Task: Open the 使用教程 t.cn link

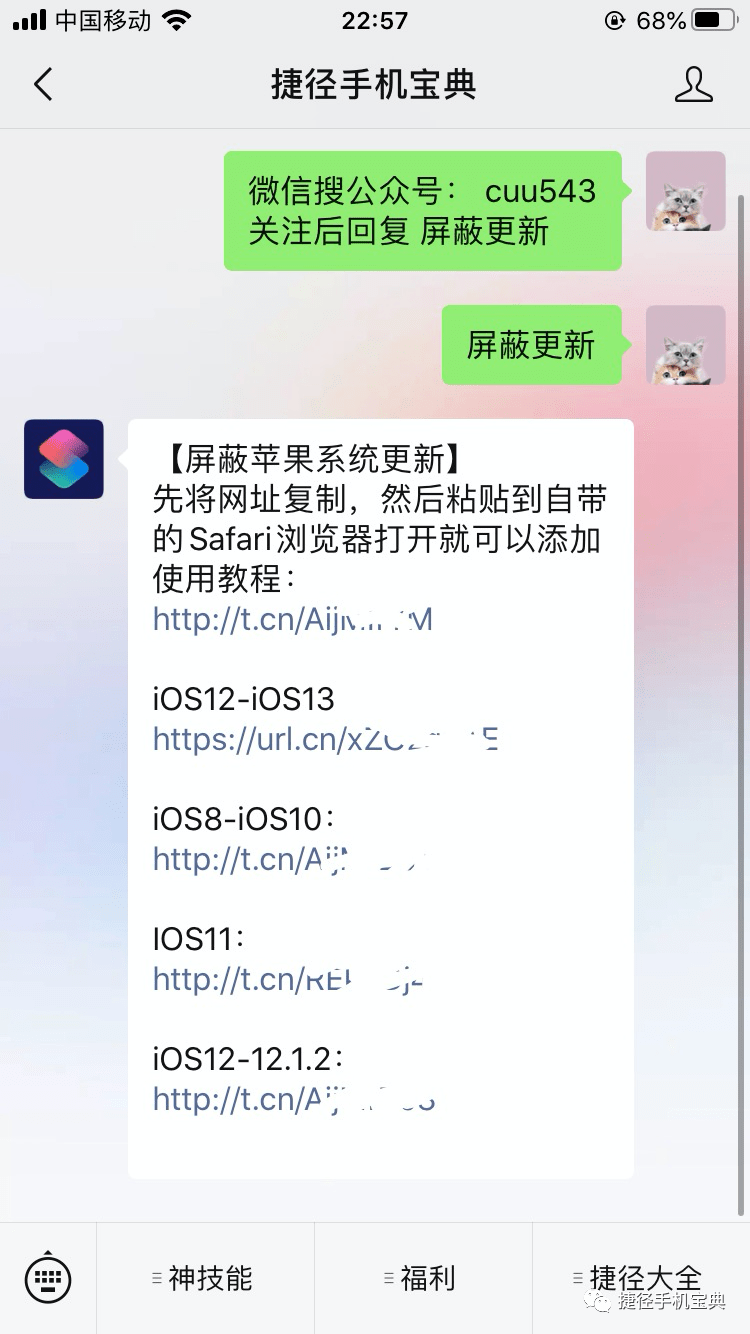Action: [292, 620]
